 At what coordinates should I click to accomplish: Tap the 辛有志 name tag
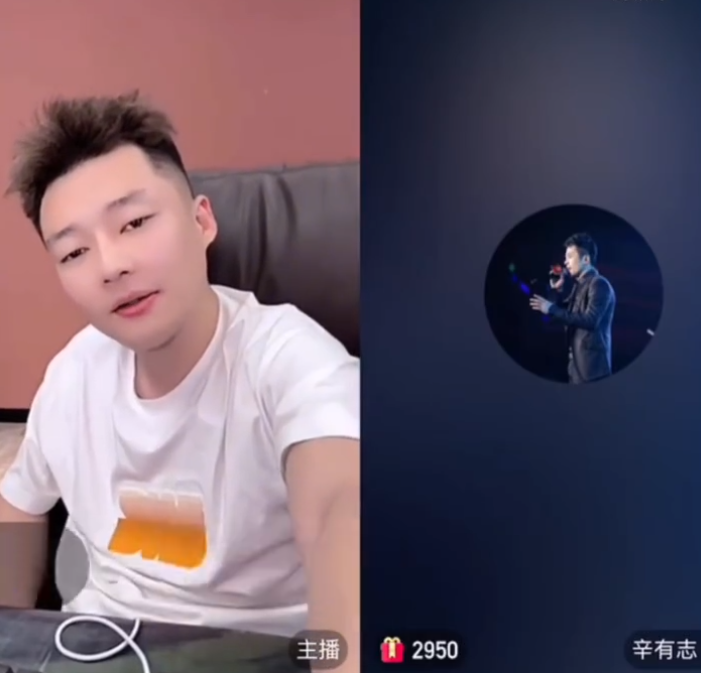664,650
